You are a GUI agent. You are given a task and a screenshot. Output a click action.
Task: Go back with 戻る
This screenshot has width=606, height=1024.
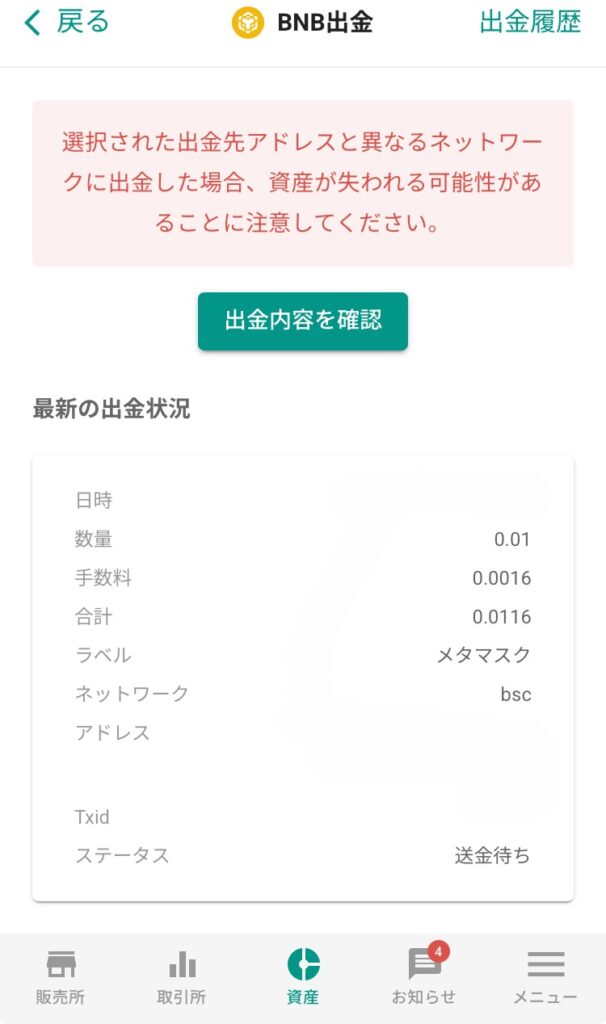click(66, 22)
